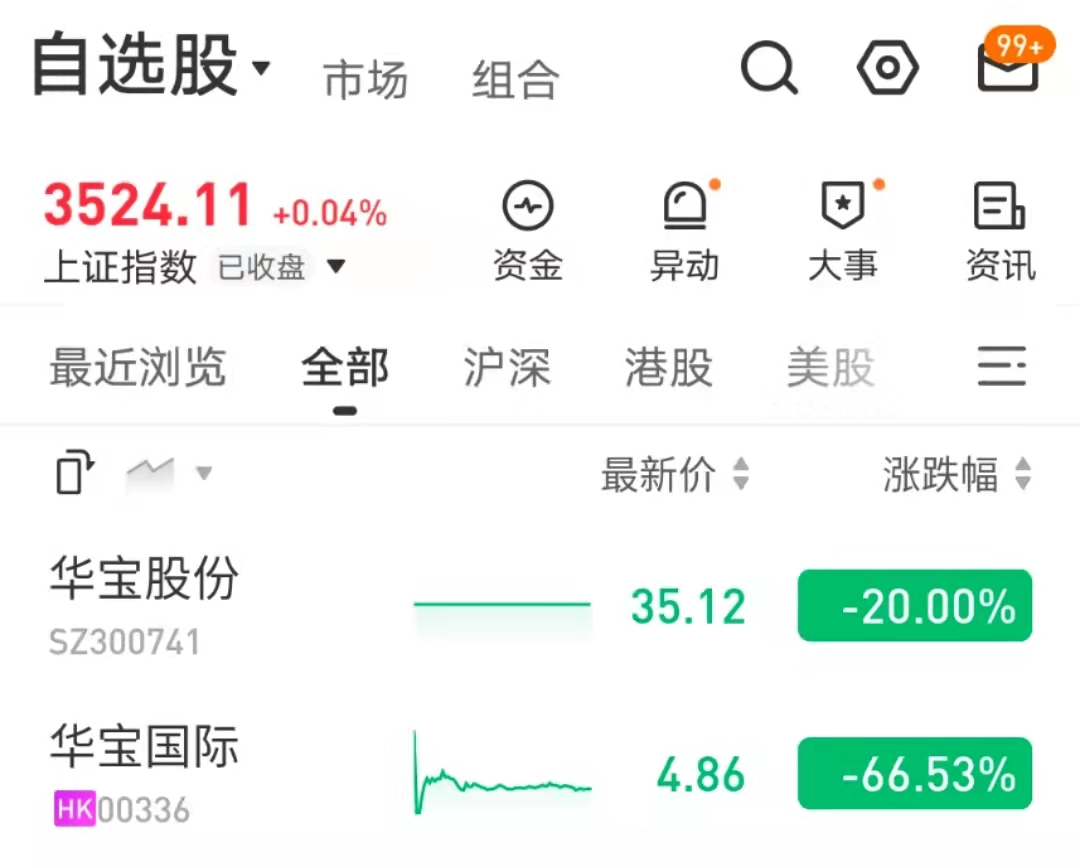Open 大事 events

843,230
